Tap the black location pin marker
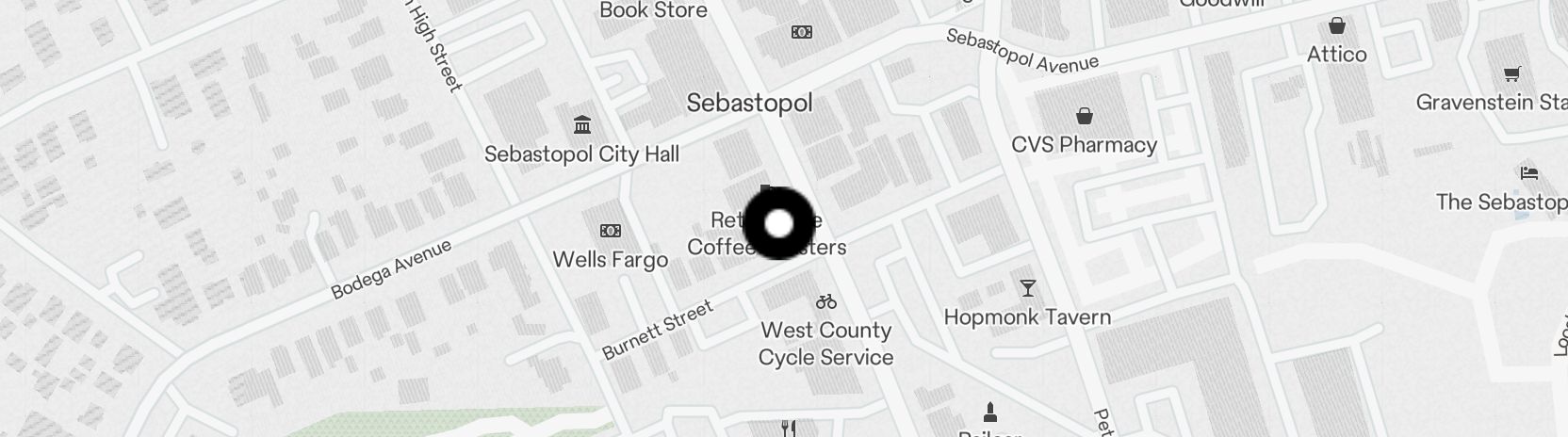 (778, 224)
